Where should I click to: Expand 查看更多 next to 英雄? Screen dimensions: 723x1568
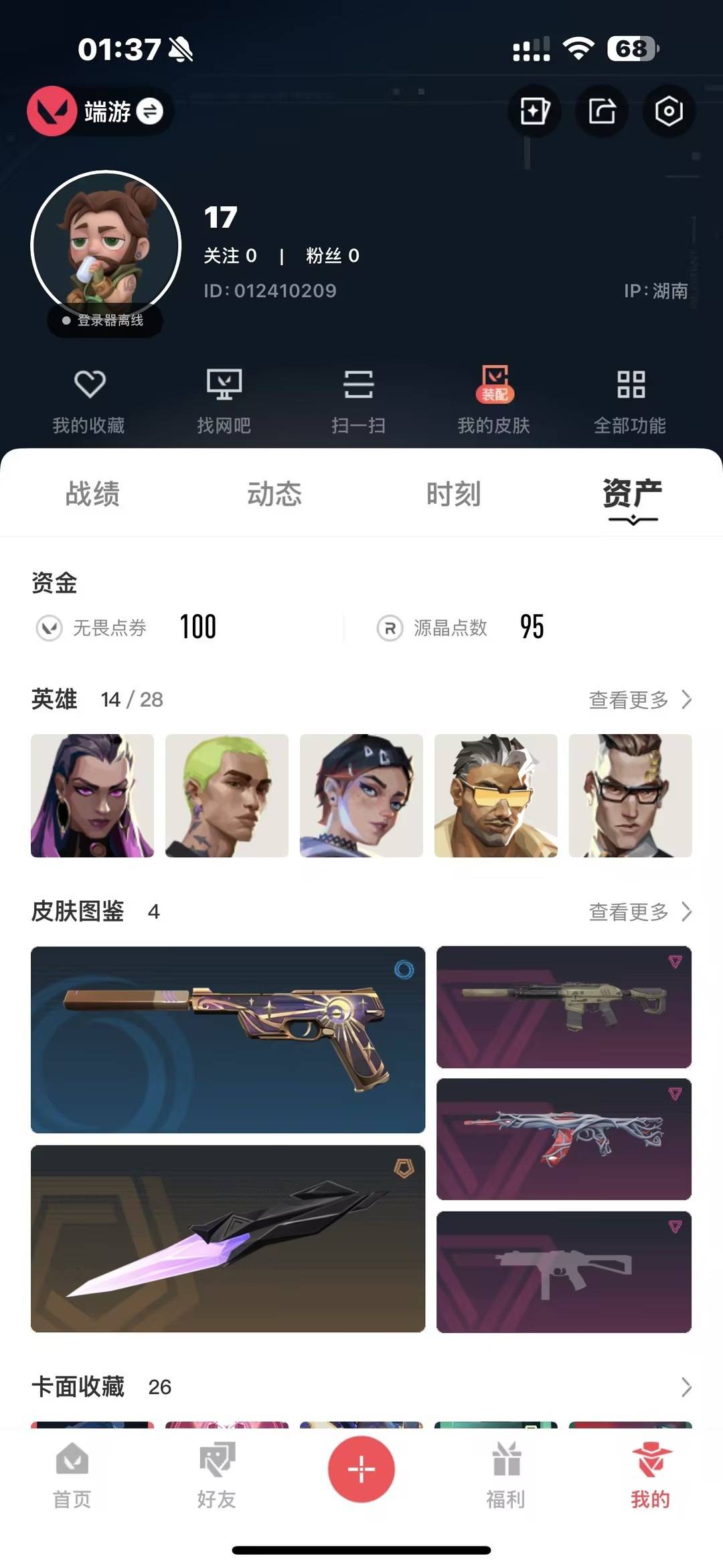point(638,700)
